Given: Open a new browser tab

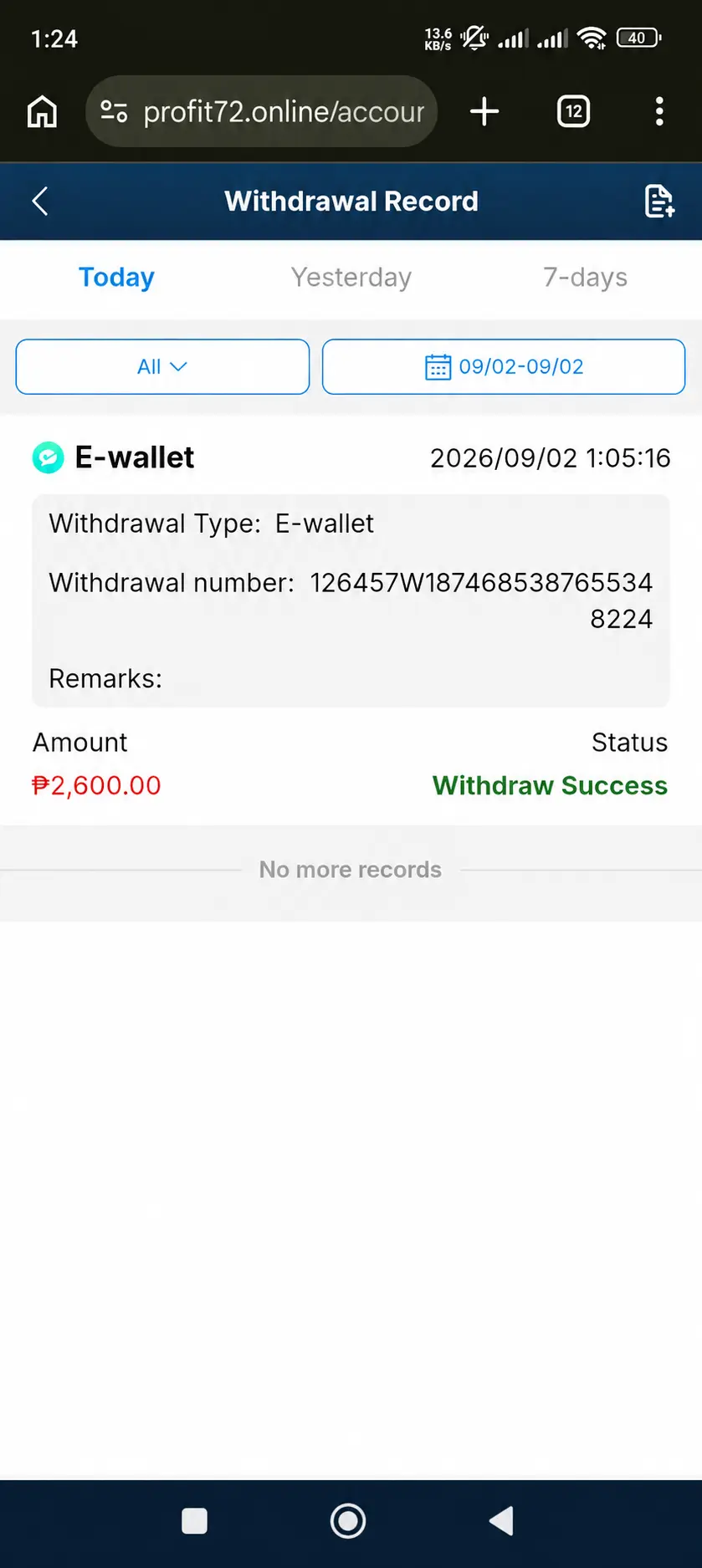Looking at the screenshot, I should [x=484, y=111].
